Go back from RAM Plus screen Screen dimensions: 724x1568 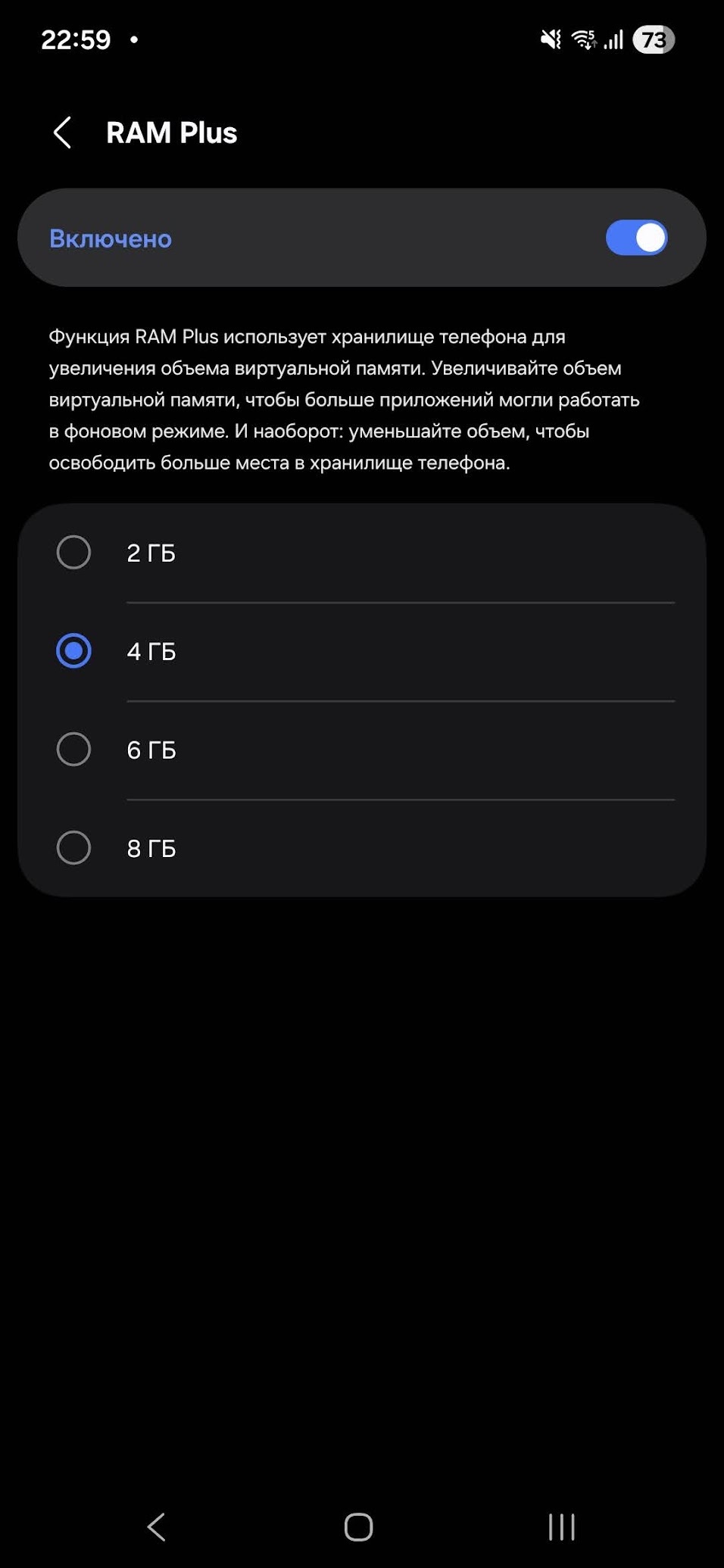63,133
